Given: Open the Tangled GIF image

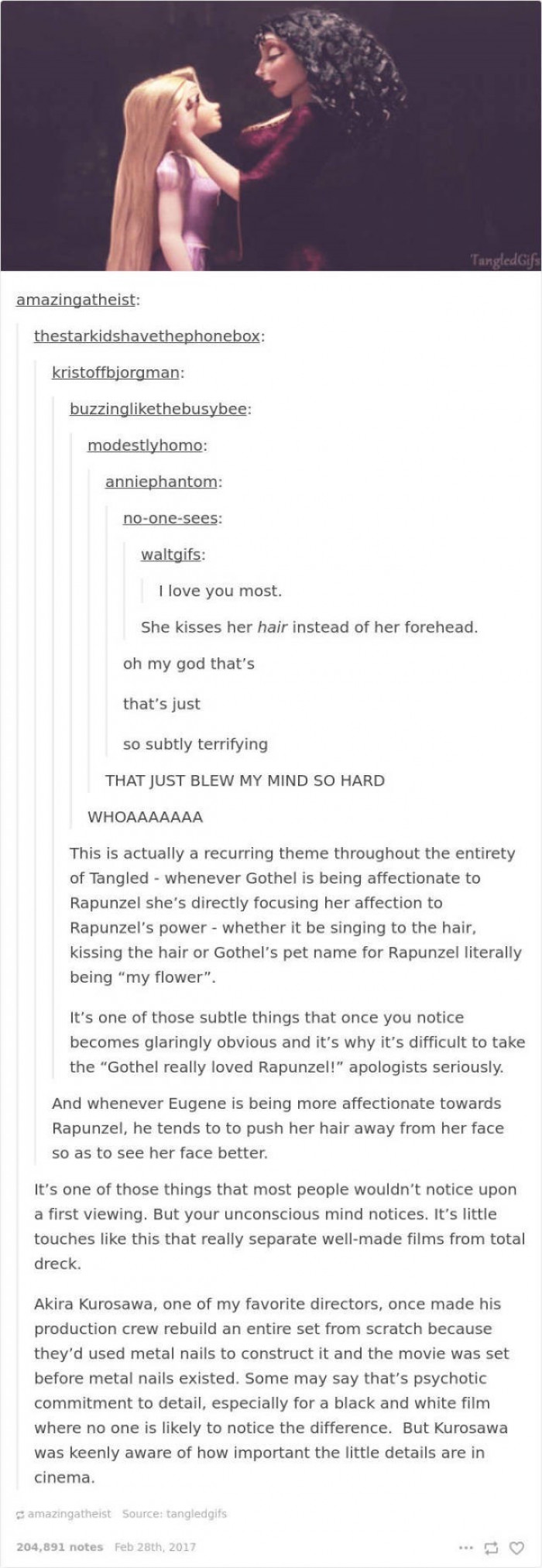Looking at the screenshot, I should pos(271,136).
